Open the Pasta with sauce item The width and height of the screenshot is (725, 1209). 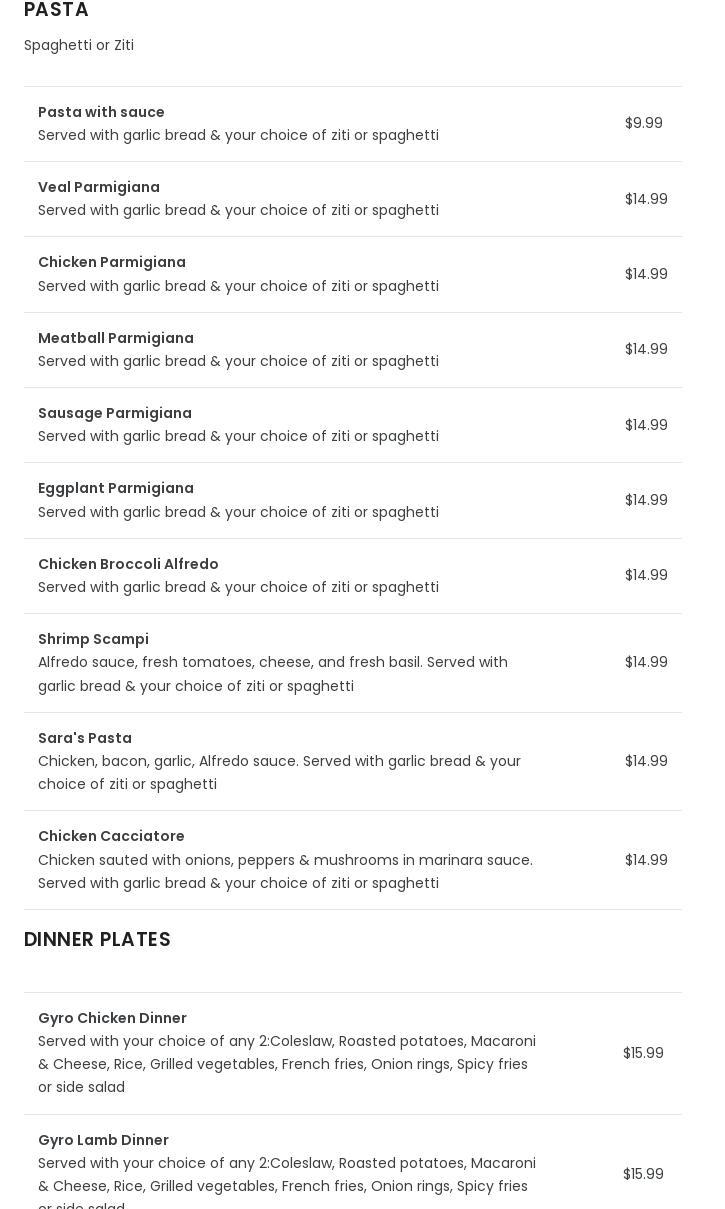[101, 112]
